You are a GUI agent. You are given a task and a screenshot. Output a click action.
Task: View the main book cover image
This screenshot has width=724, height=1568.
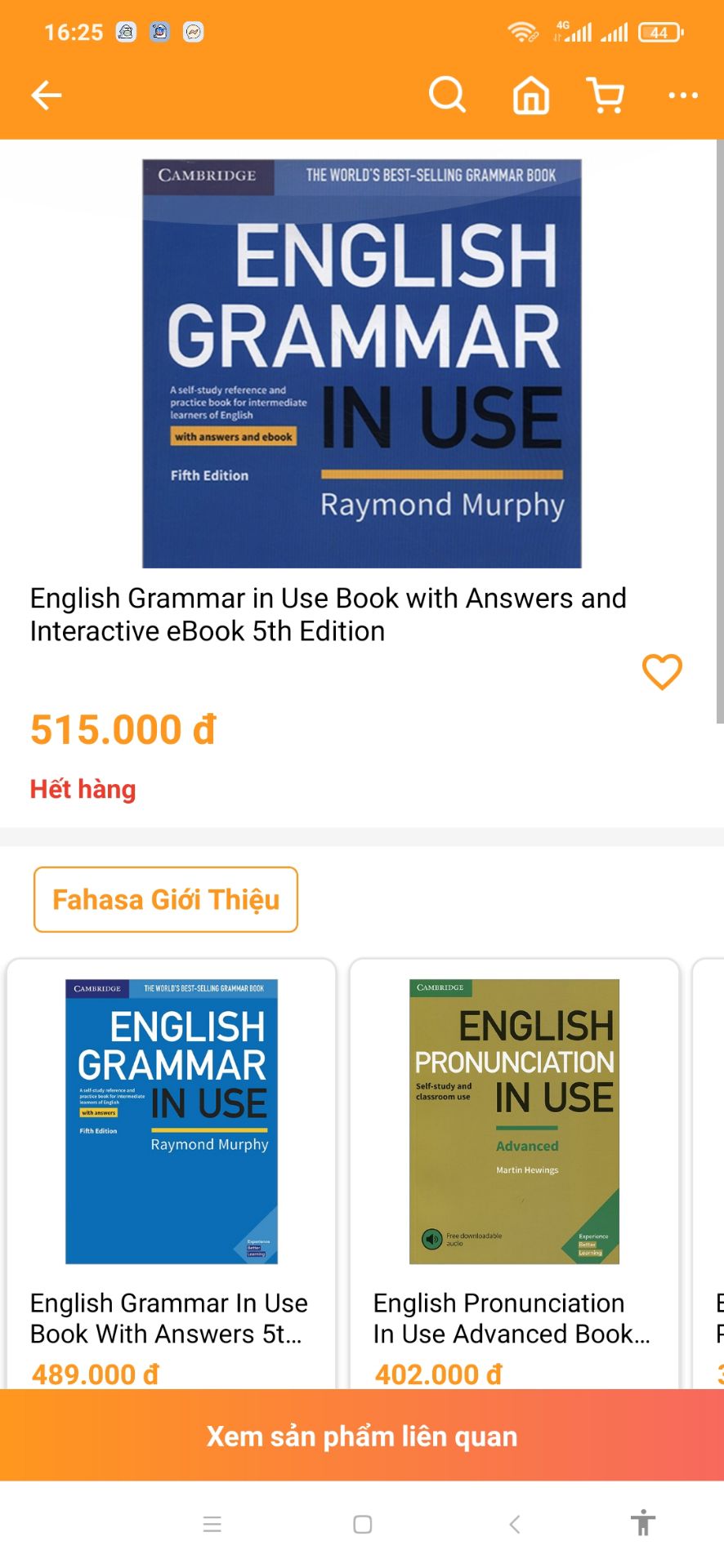(x=362, y=363)
